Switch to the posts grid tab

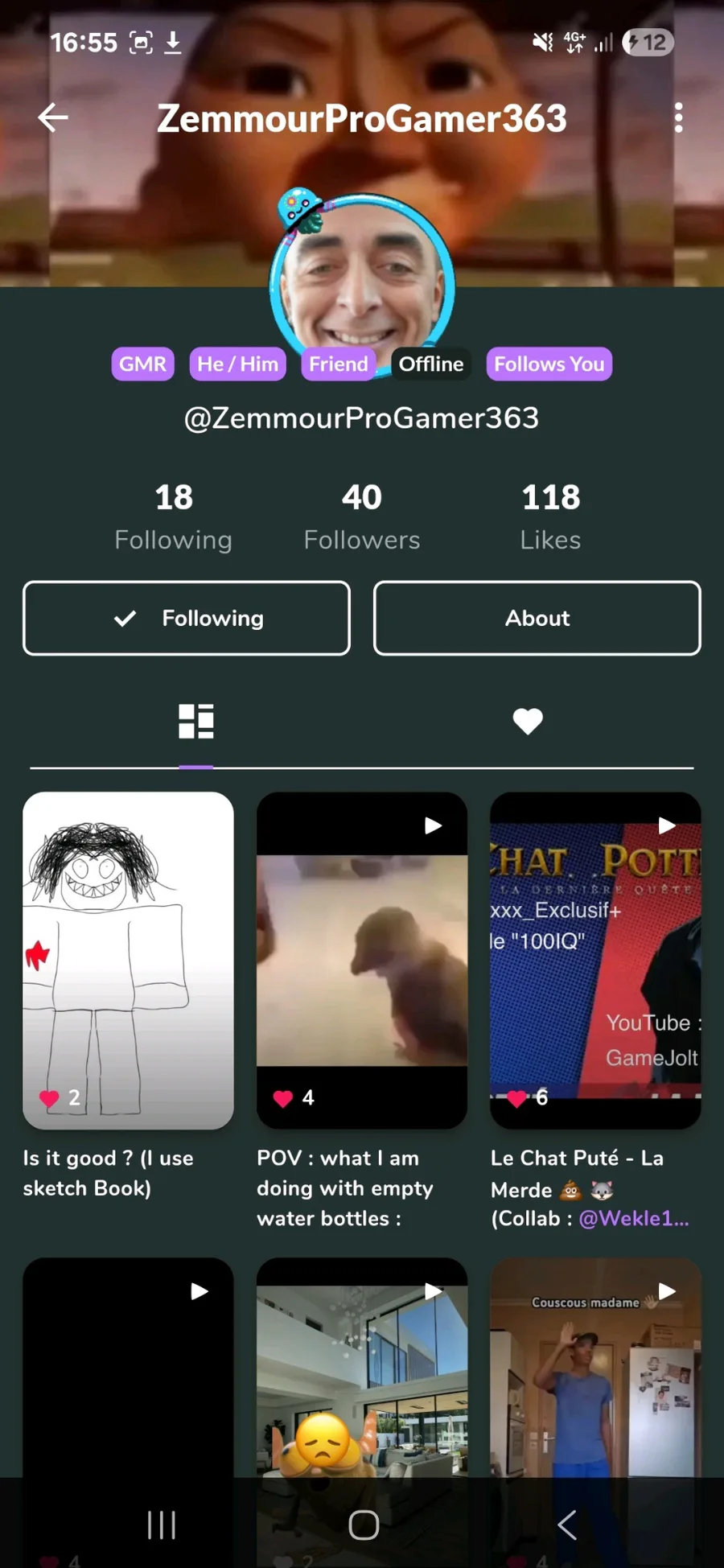tap(196, 721)
